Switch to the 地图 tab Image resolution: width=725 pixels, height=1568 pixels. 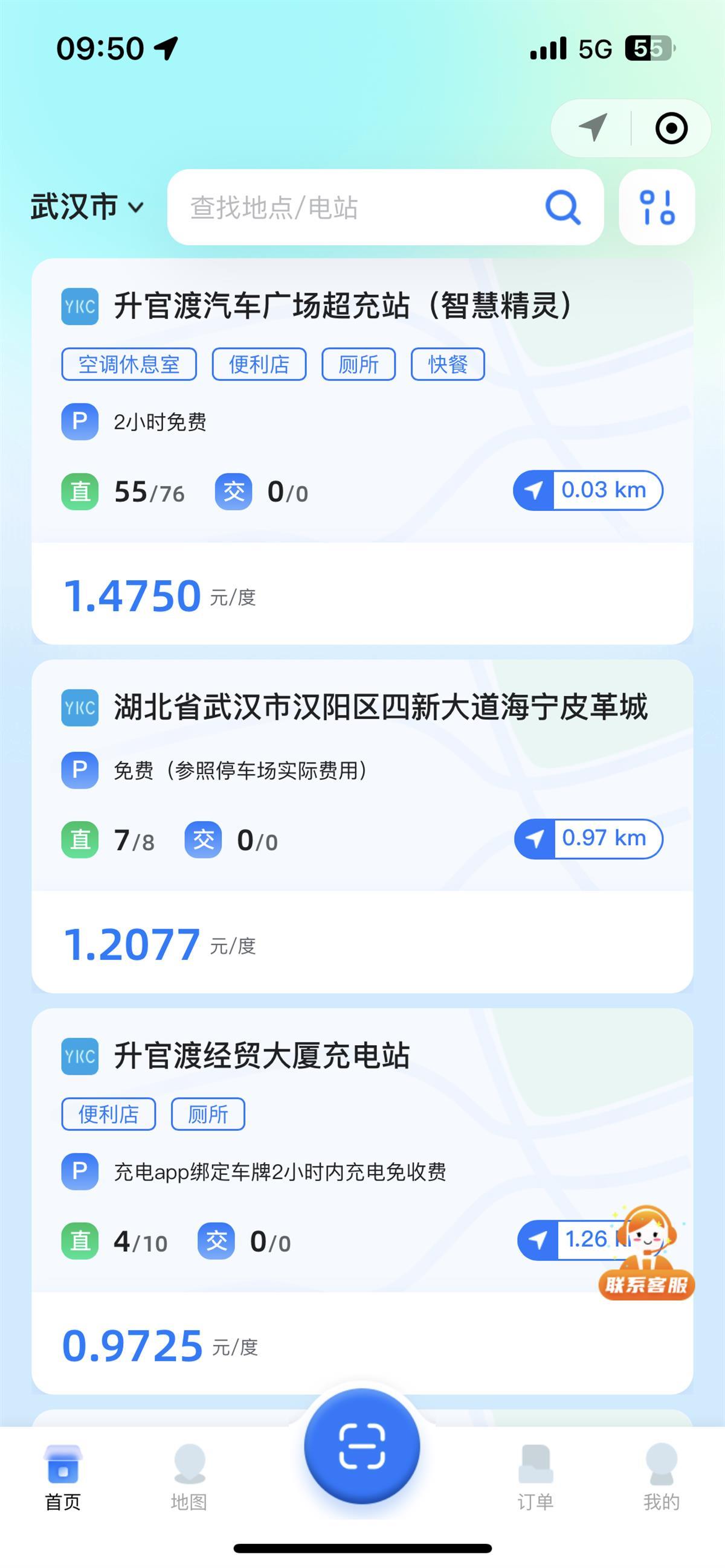(189, 1476)
